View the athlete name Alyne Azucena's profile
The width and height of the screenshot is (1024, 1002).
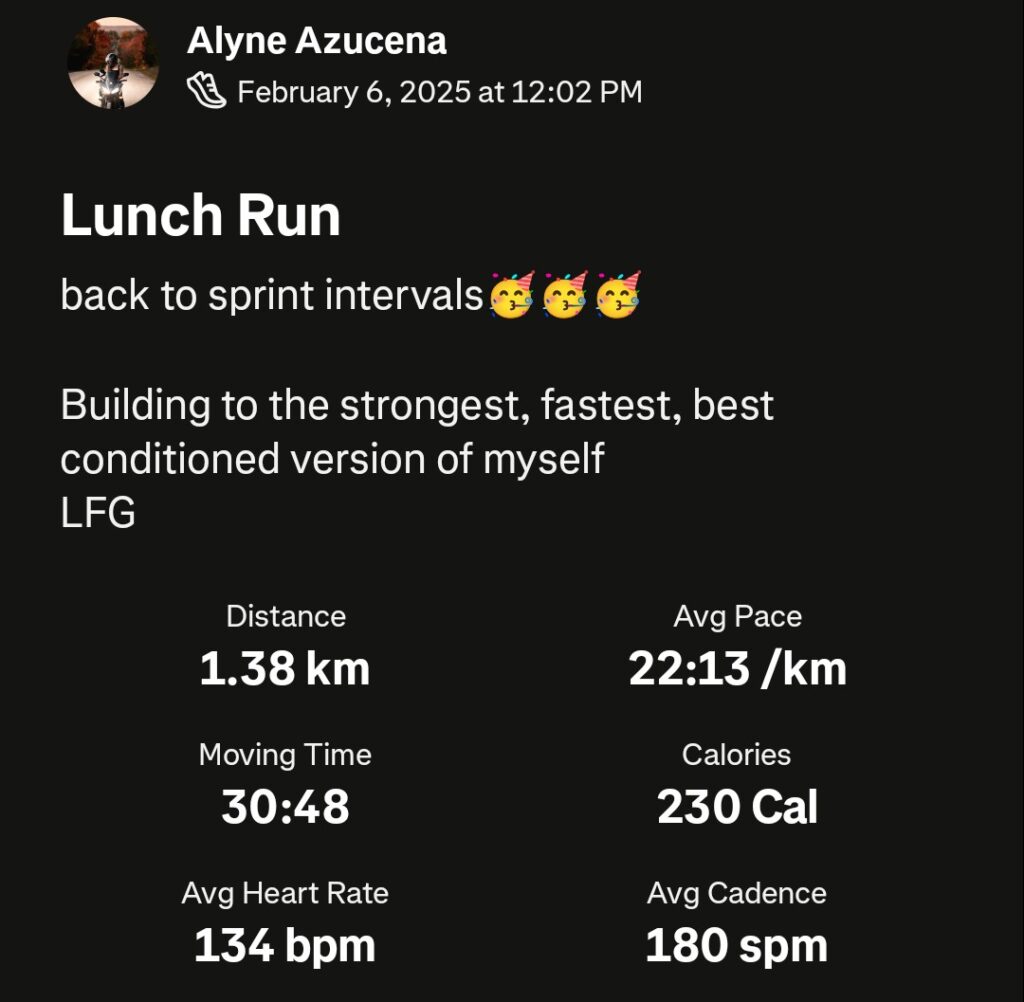[316, 41]
